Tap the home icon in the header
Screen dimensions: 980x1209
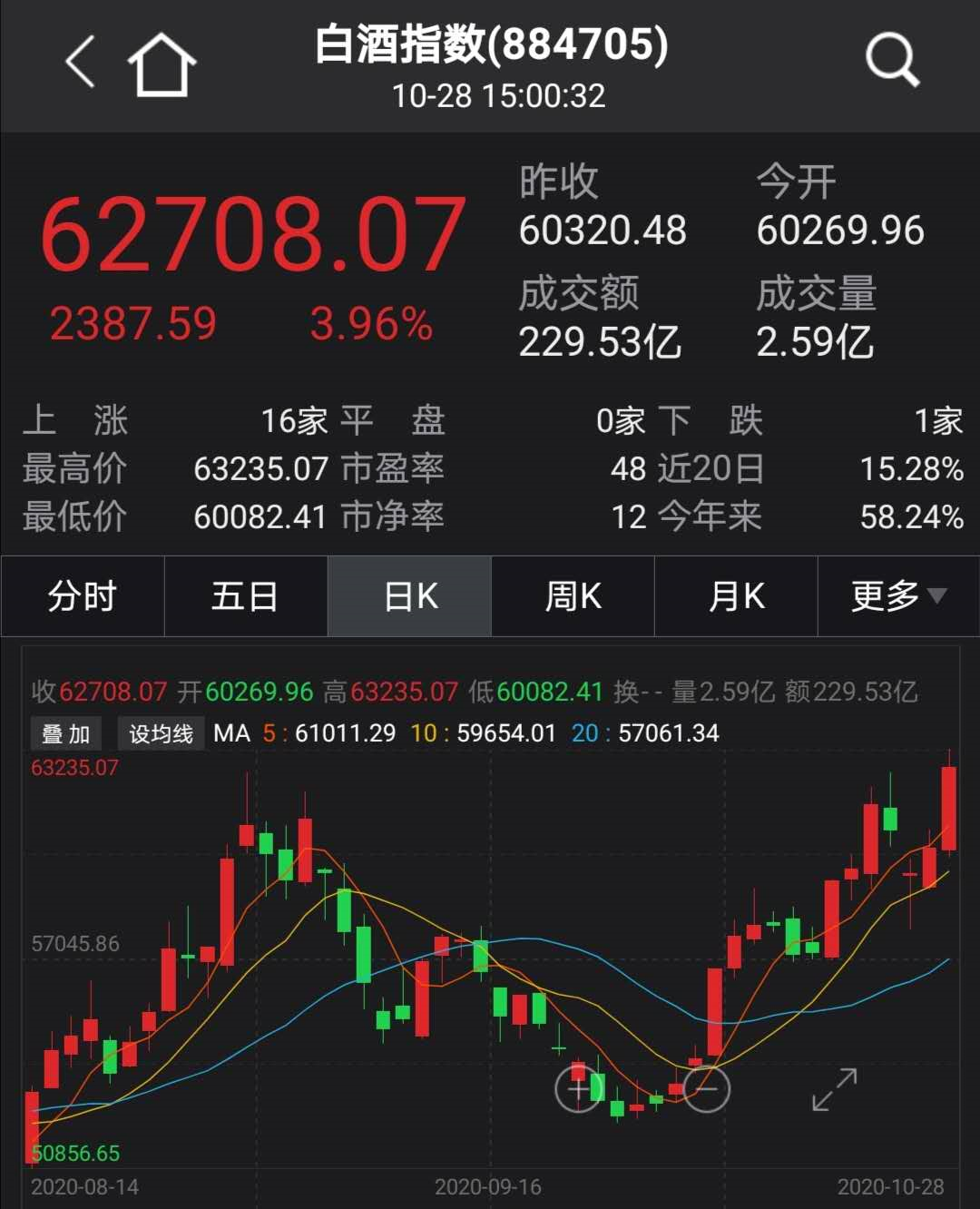click(x=163, y=64)
